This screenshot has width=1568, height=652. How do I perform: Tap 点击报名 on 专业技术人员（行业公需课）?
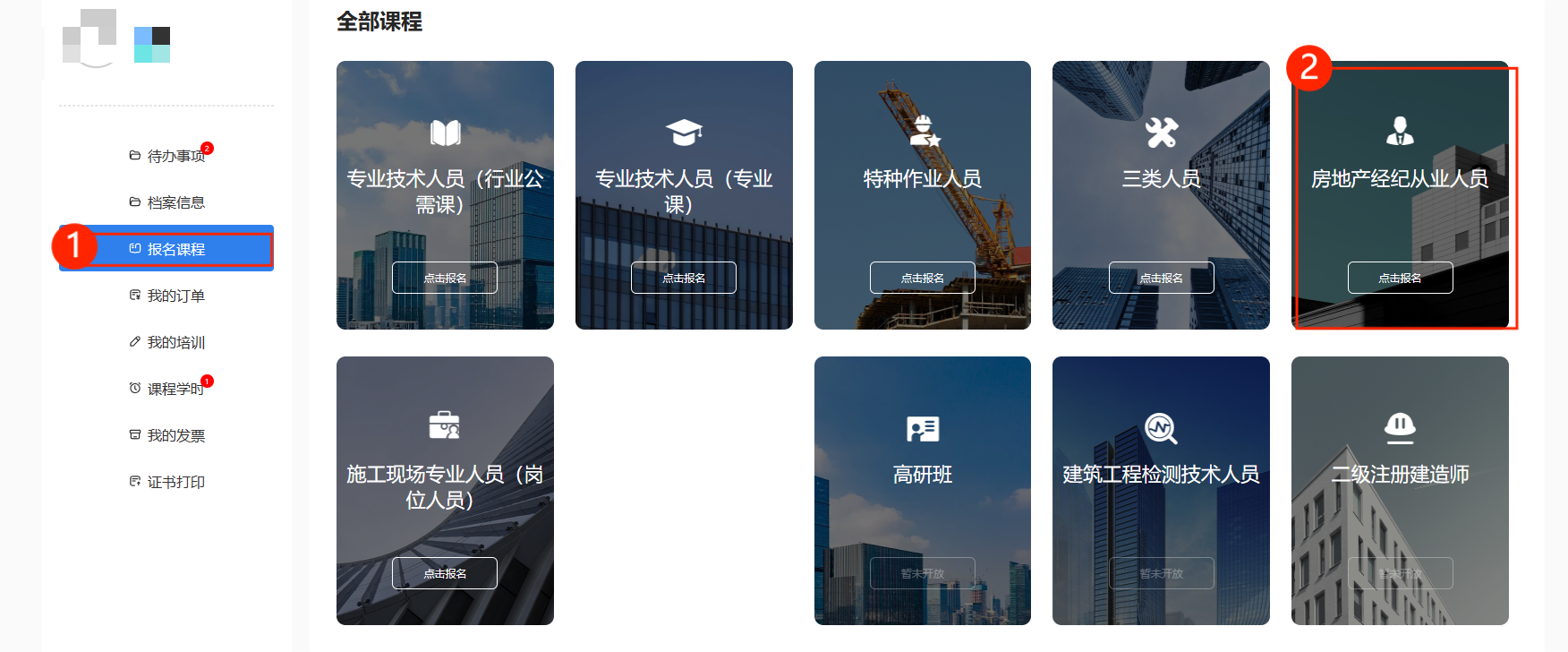click(x=445, y=278)
